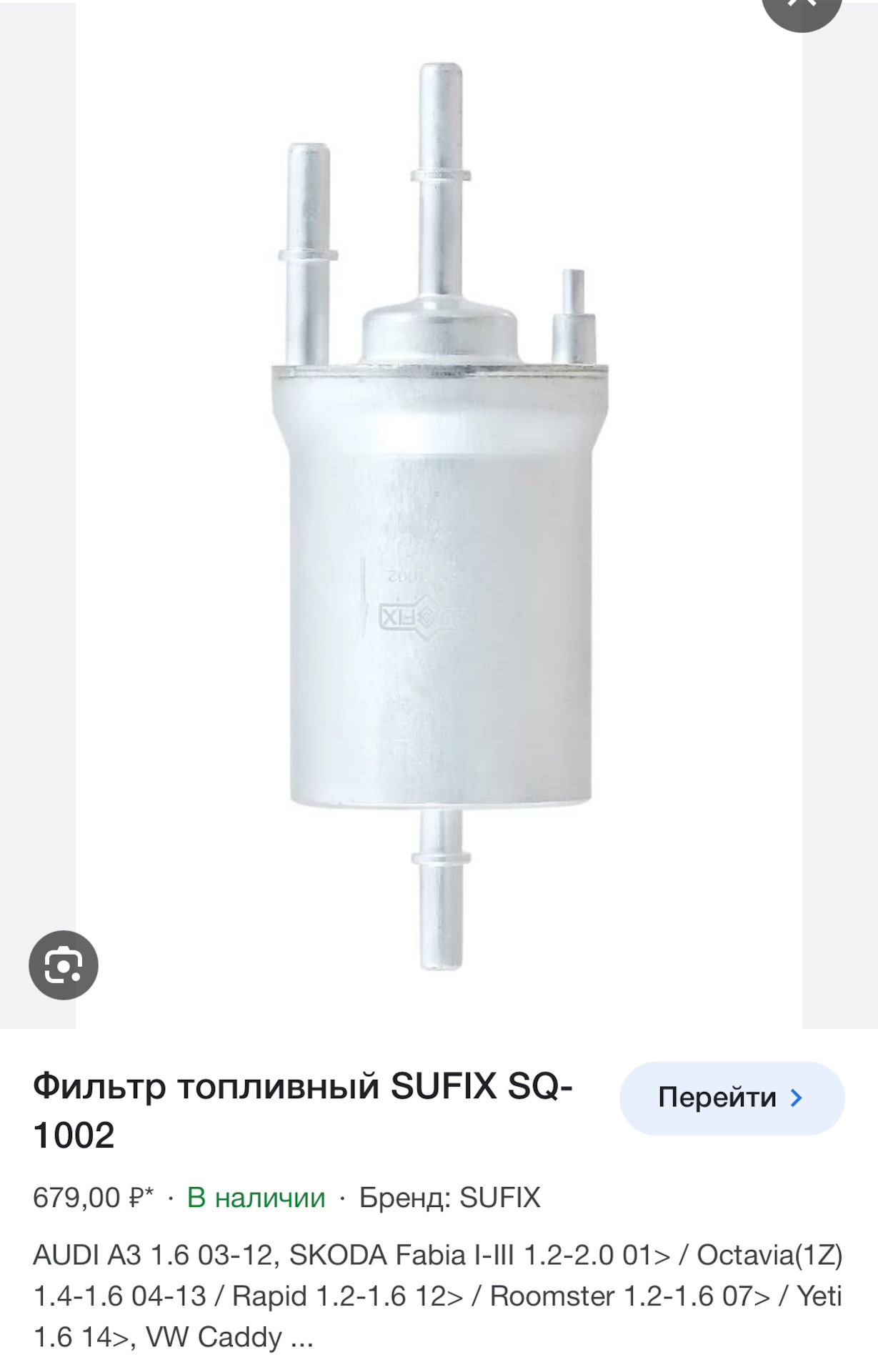Search this image with Lens
Image resolution: width=878 pixels, height=1372 pixels.
pos(64,965)
